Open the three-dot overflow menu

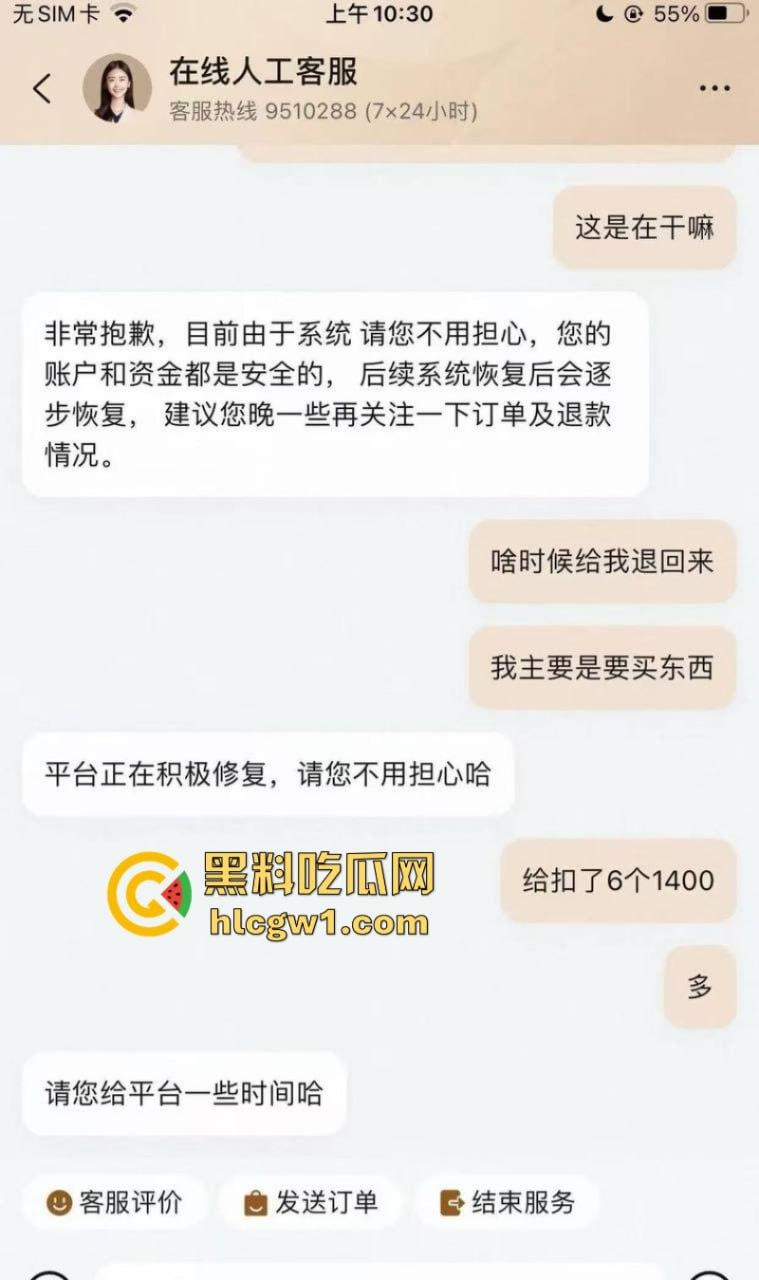click(714, 89)
